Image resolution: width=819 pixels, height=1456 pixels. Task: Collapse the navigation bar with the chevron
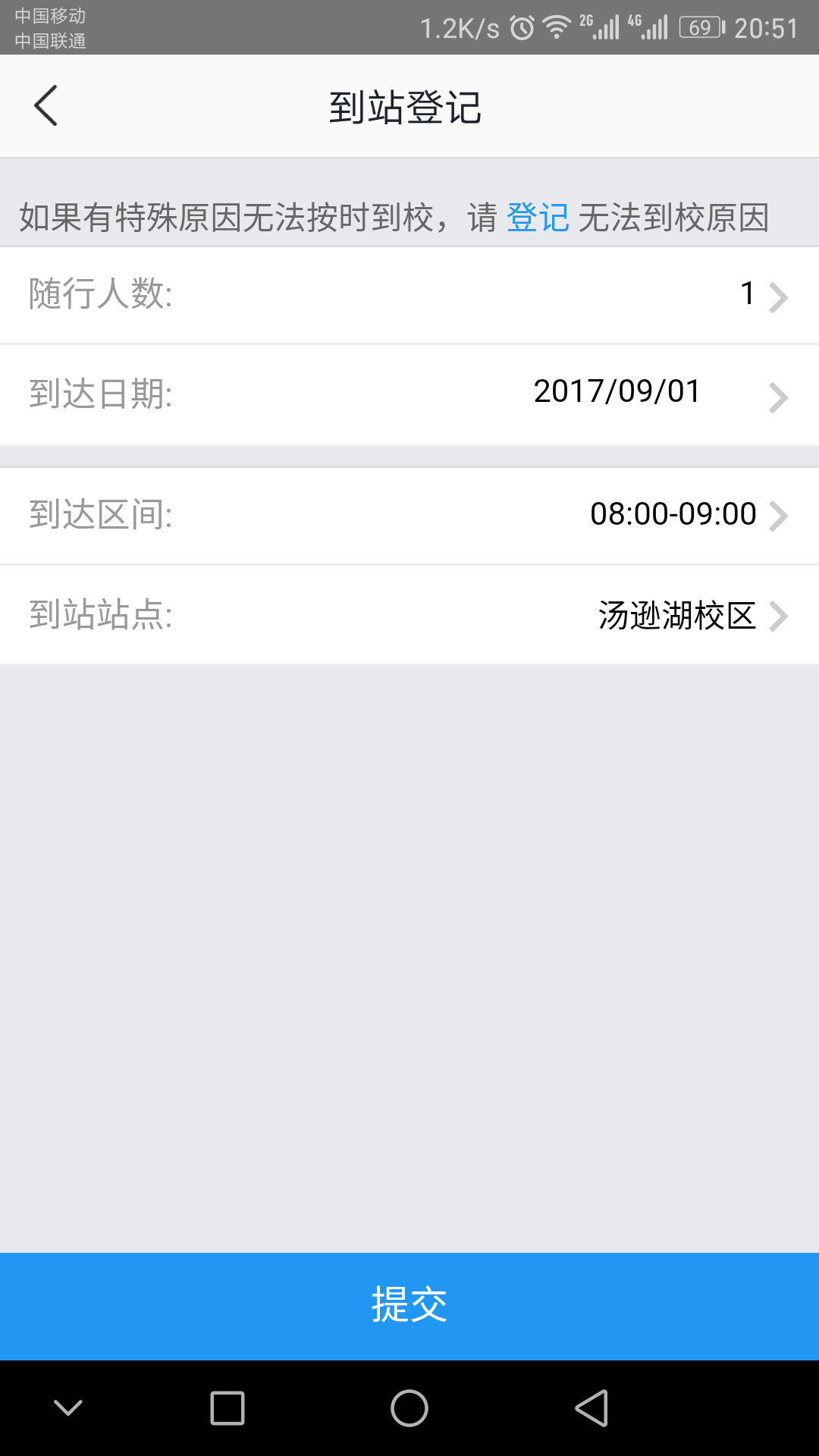click(68, 1409)
